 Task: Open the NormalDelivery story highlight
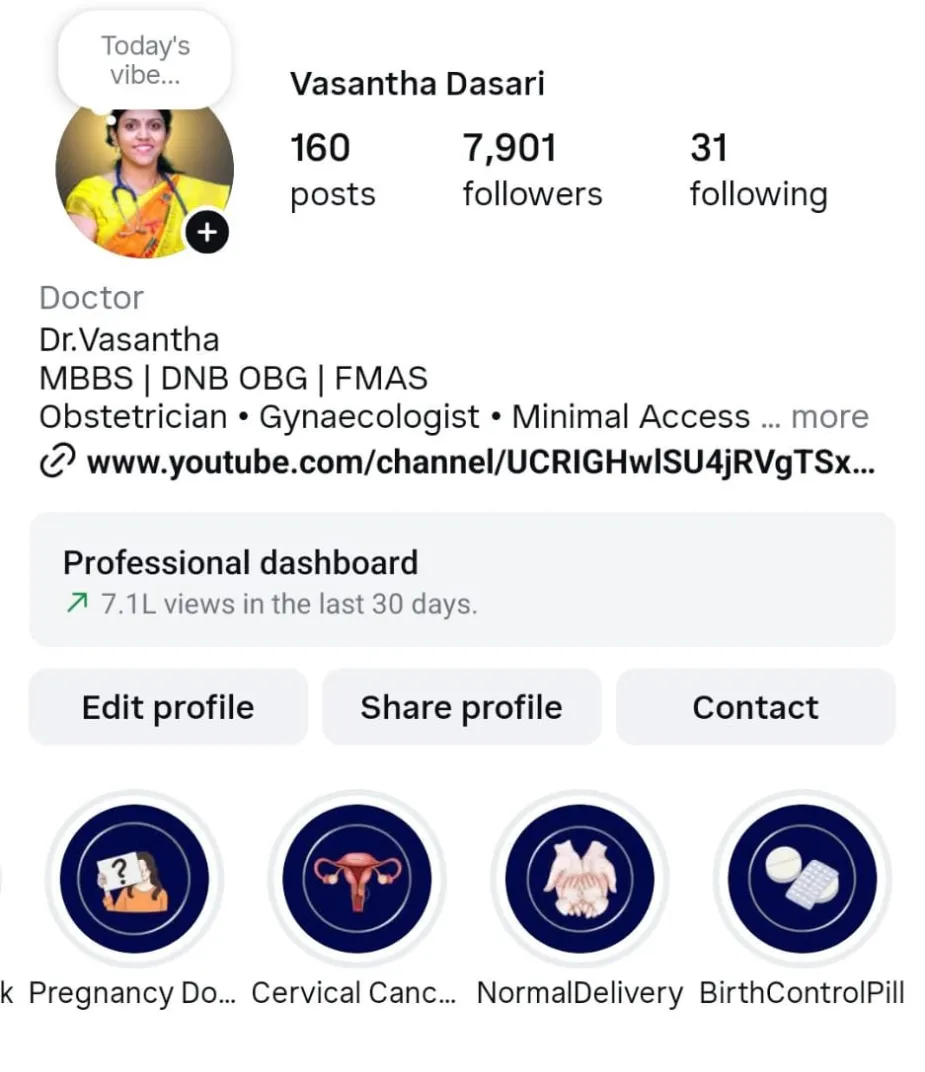[580, 878]
